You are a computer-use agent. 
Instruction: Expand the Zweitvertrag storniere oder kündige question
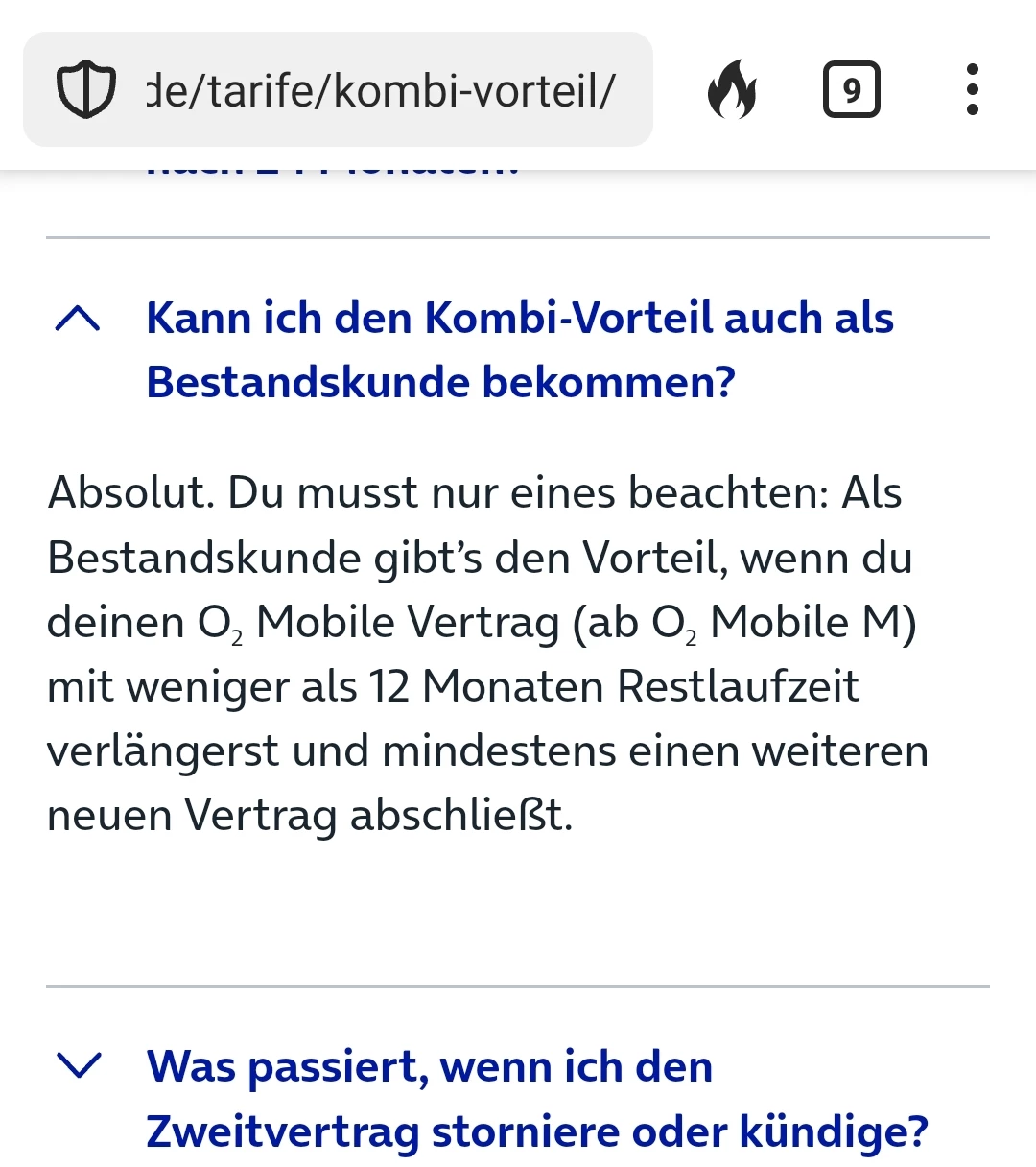pos(78,1065)
